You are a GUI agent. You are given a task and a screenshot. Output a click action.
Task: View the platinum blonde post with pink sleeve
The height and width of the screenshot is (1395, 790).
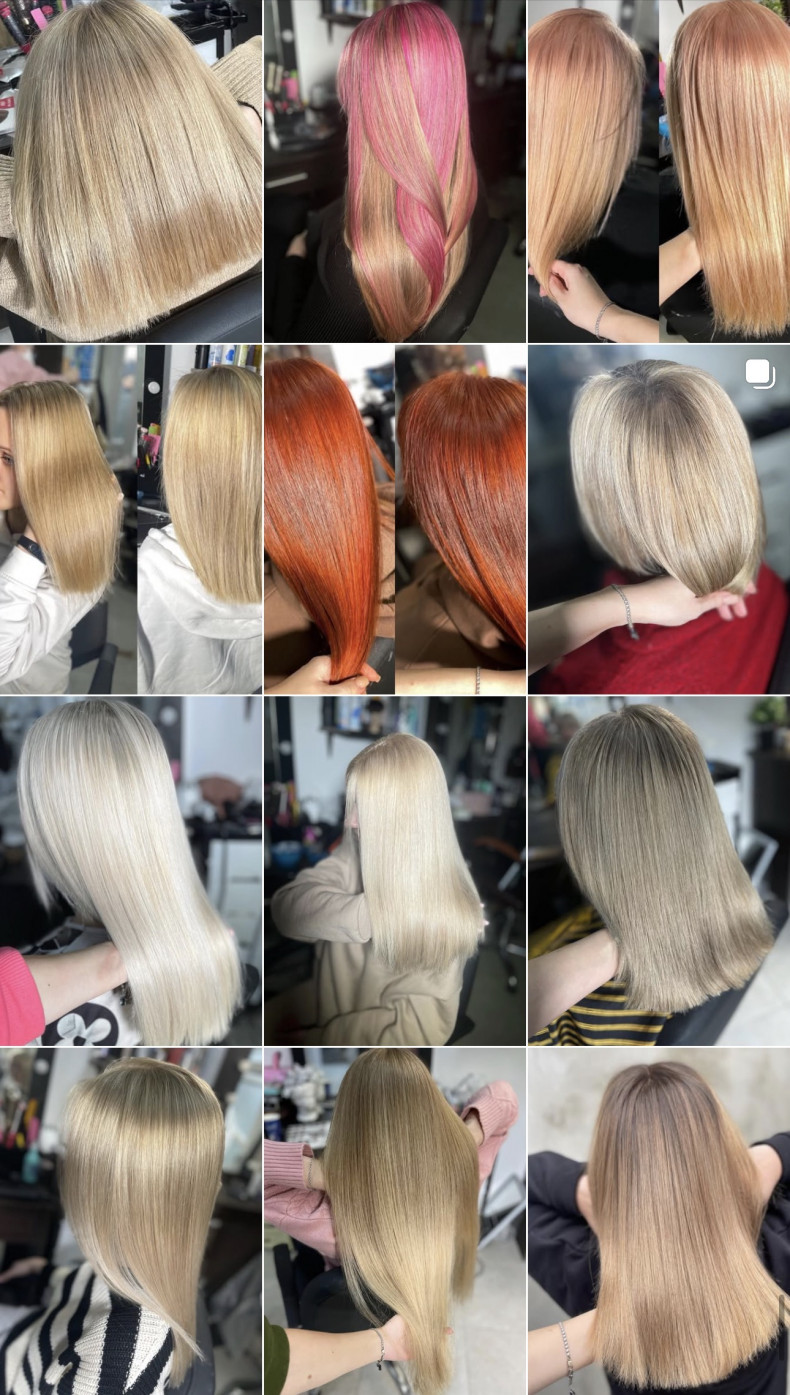tap(130, 872)
